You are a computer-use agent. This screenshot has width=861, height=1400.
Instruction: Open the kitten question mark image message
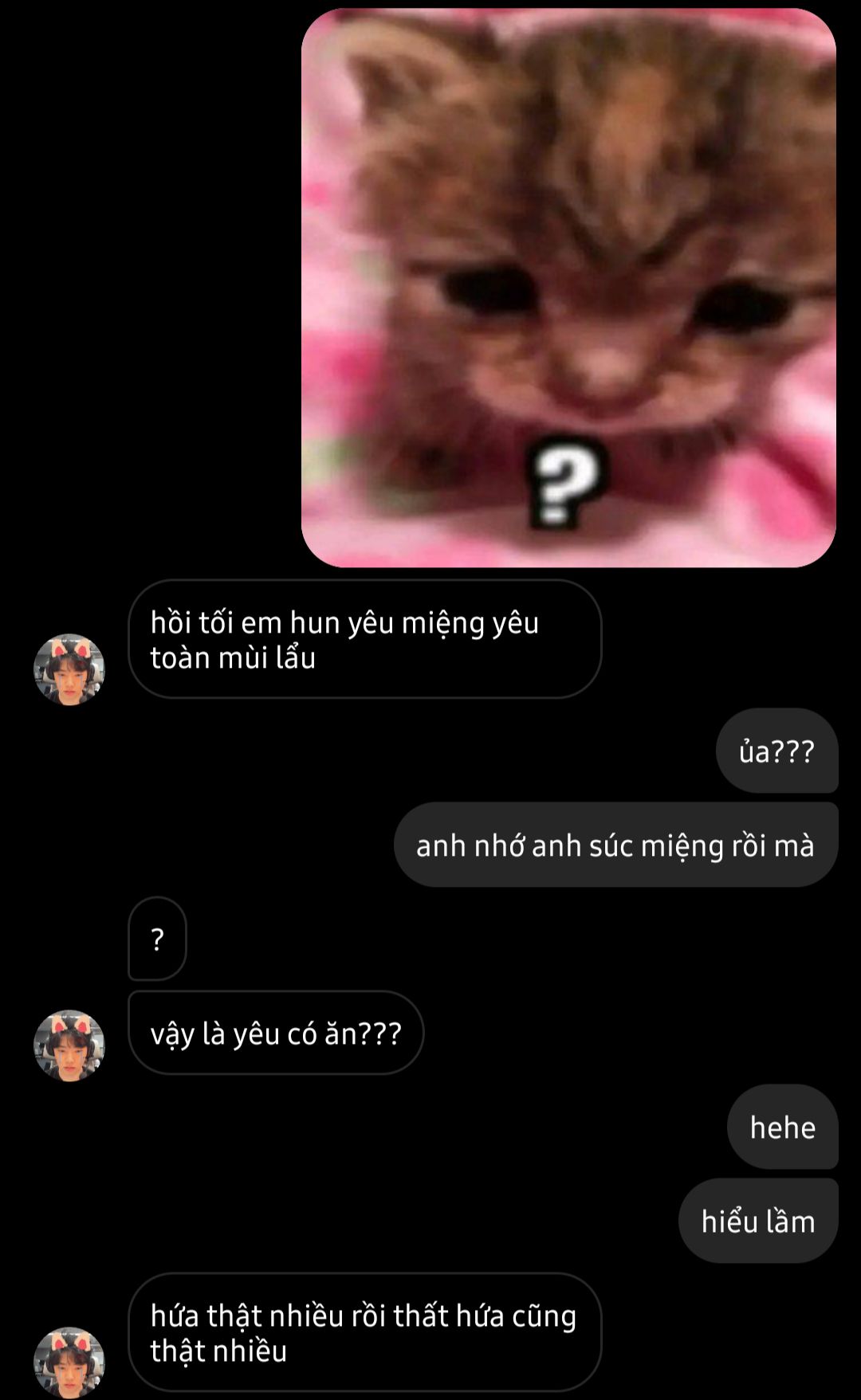tap(568, 288)
